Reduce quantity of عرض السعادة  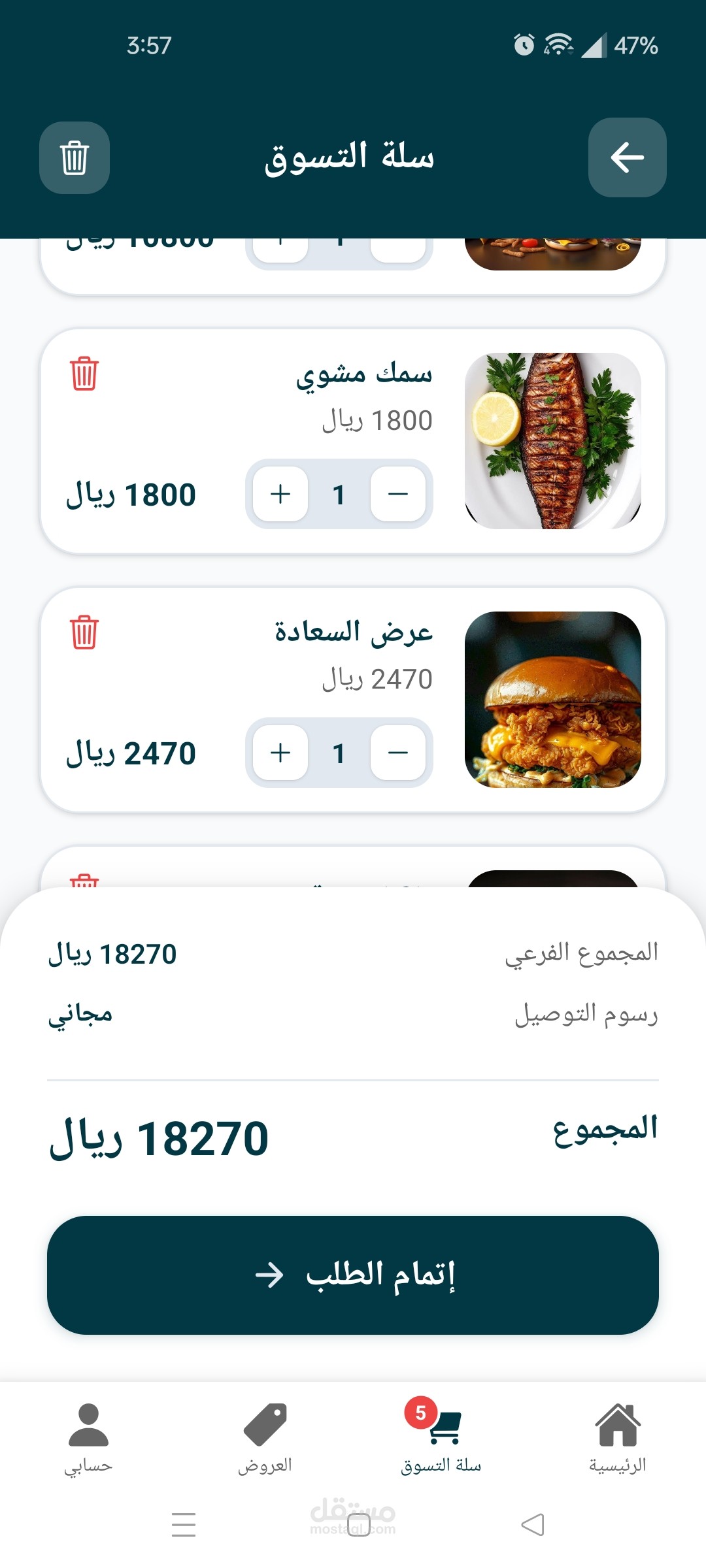397,753
